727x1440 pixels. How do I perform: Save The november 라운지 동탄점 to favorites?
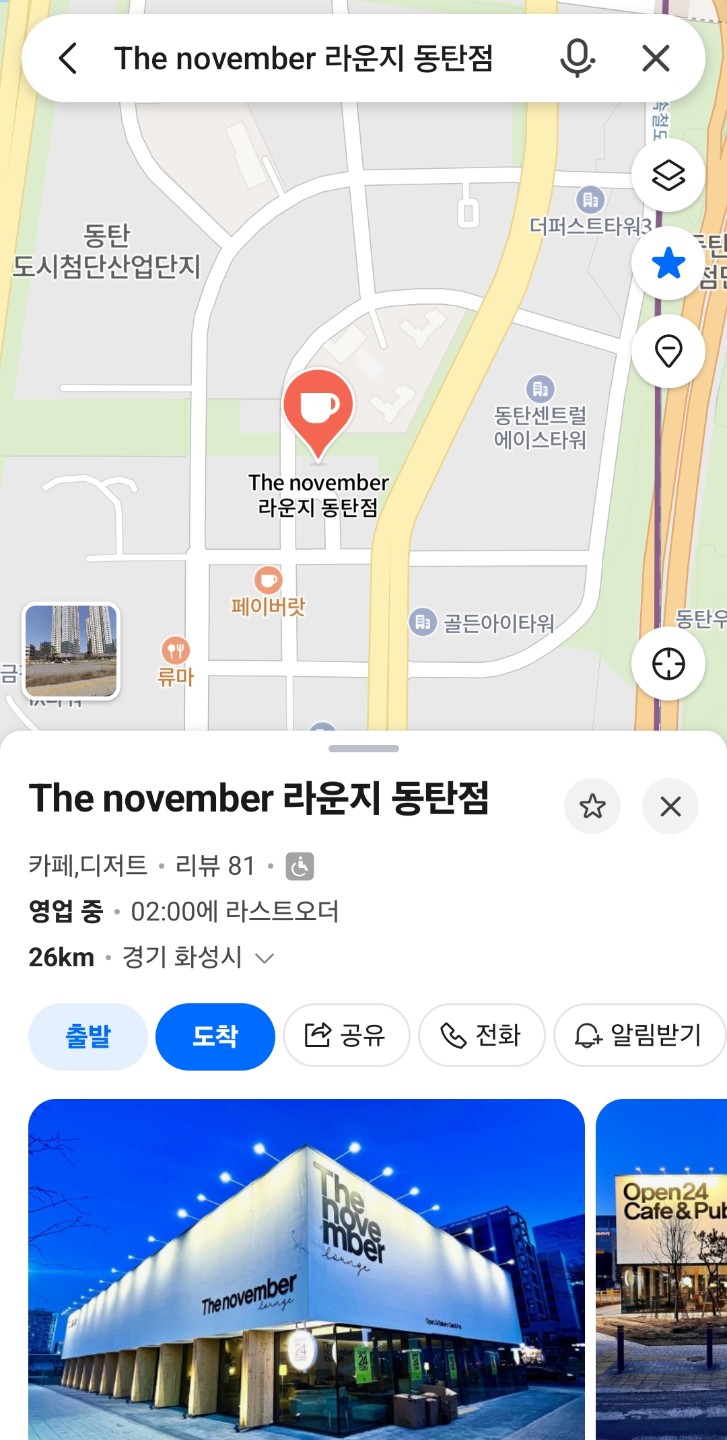tap(592, 806)
